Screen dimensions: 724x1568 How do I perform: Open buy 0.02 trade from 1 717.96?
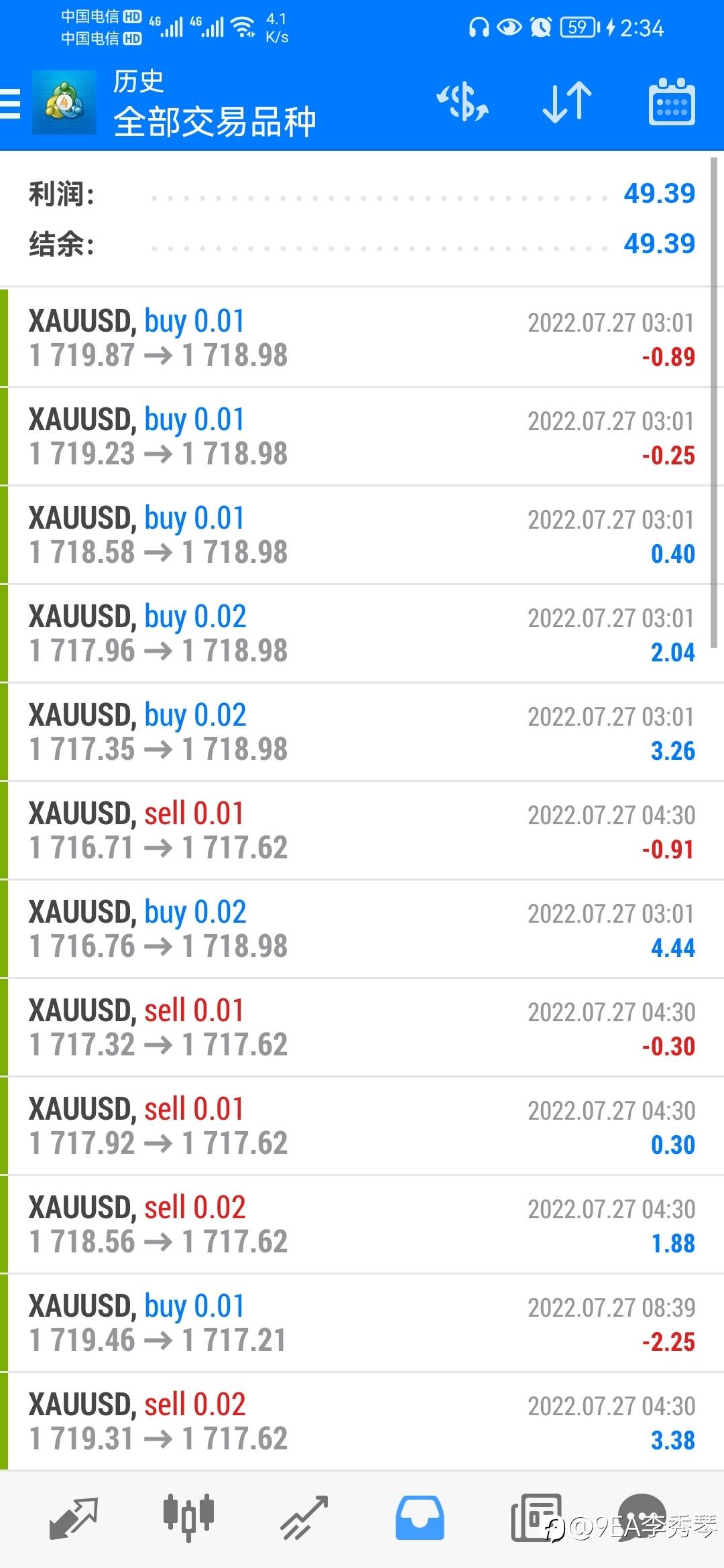pos(362,633)
